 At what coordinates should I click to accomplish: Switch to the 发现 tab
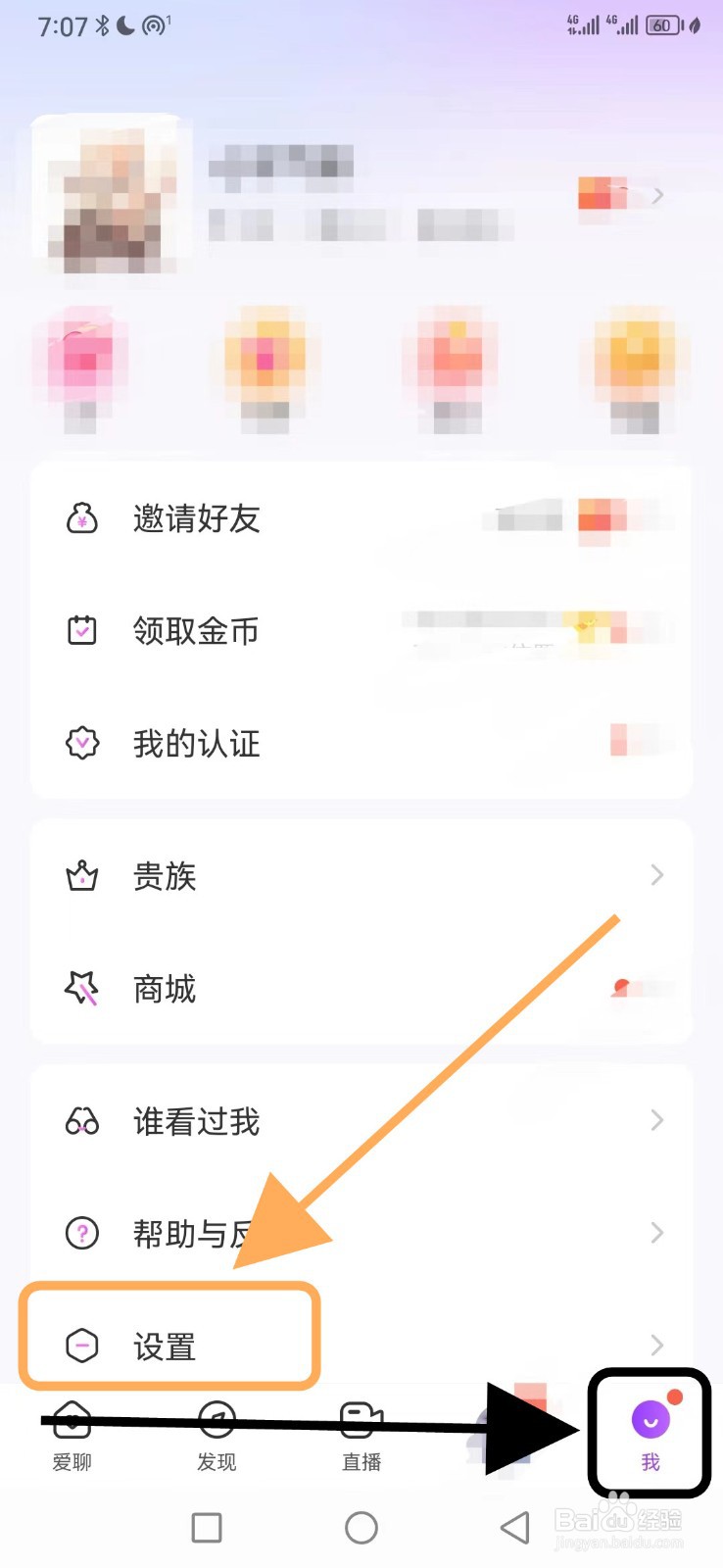[x=215, y=1436]
